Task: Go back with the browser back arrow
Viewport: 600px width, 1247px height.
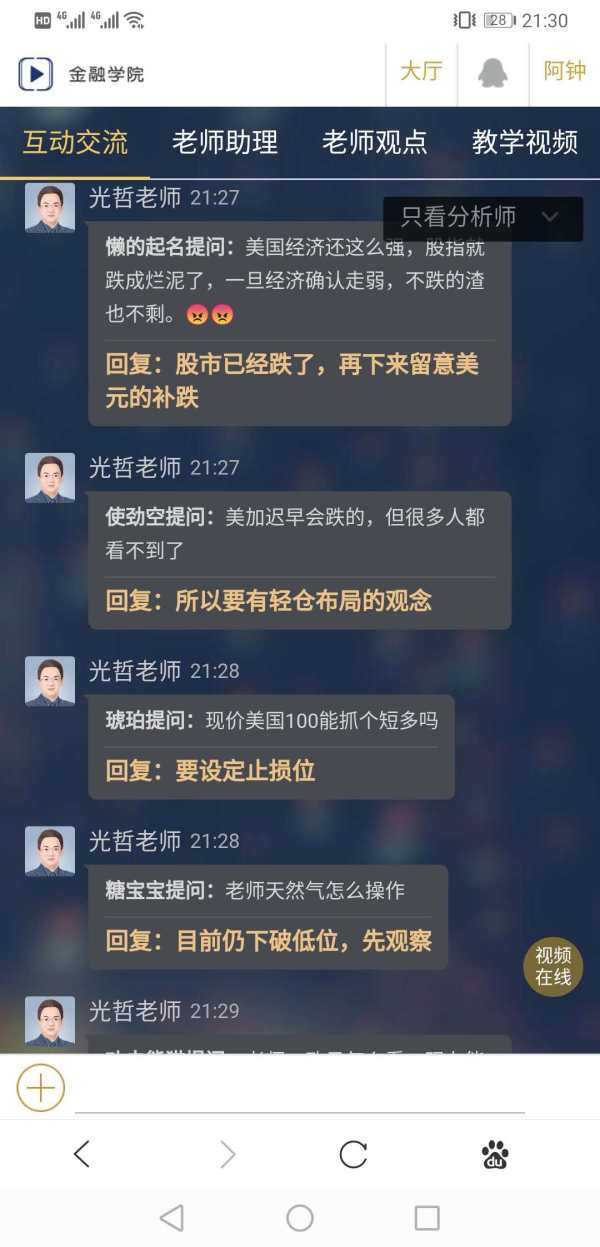Action: [x=82, y=1155]
